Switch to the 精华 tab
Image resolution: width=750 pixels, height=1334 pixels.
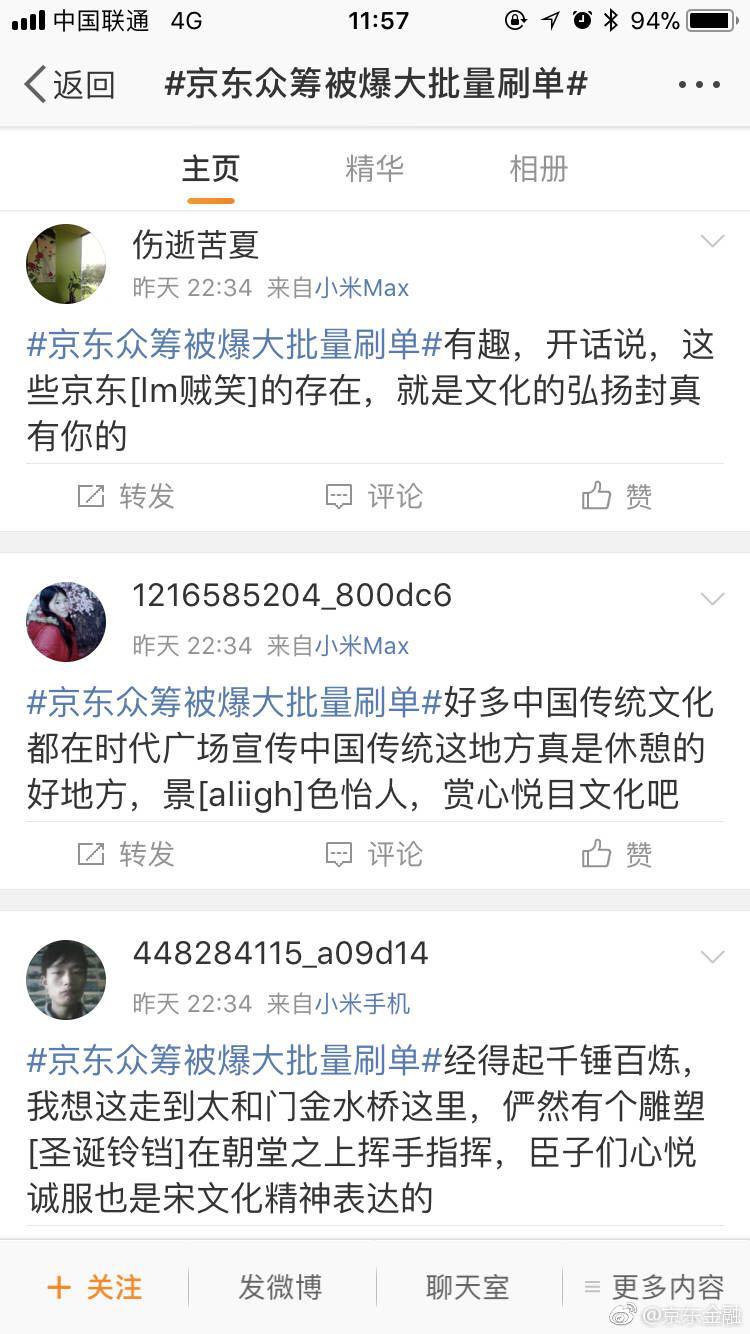(374, 169)
